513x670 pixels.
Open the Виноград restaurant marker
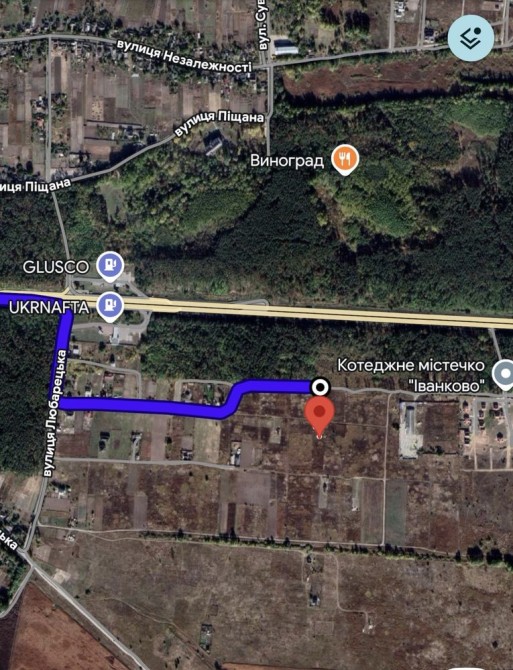point(345,160)
